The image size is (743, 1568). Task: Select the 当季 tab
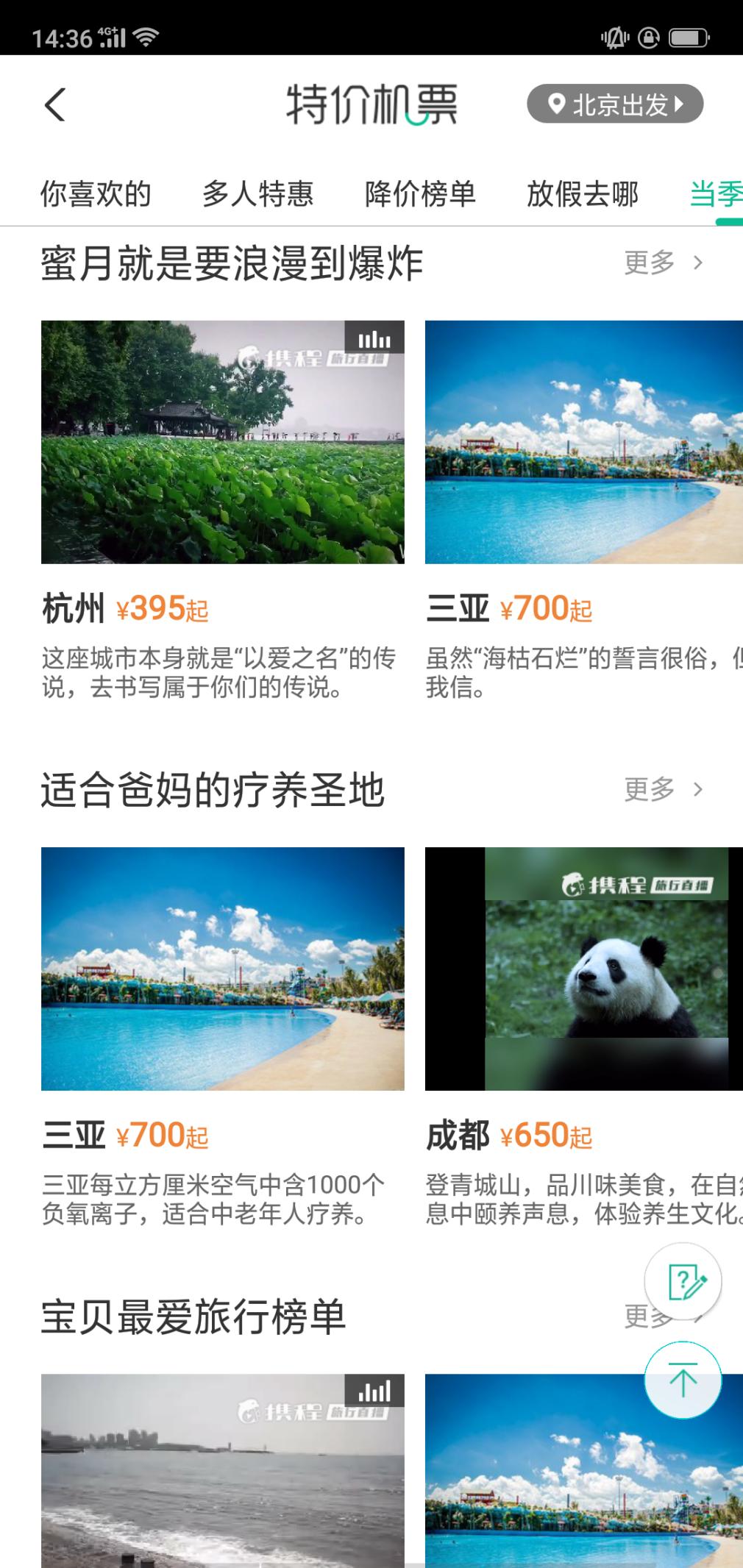click(716, 195)
